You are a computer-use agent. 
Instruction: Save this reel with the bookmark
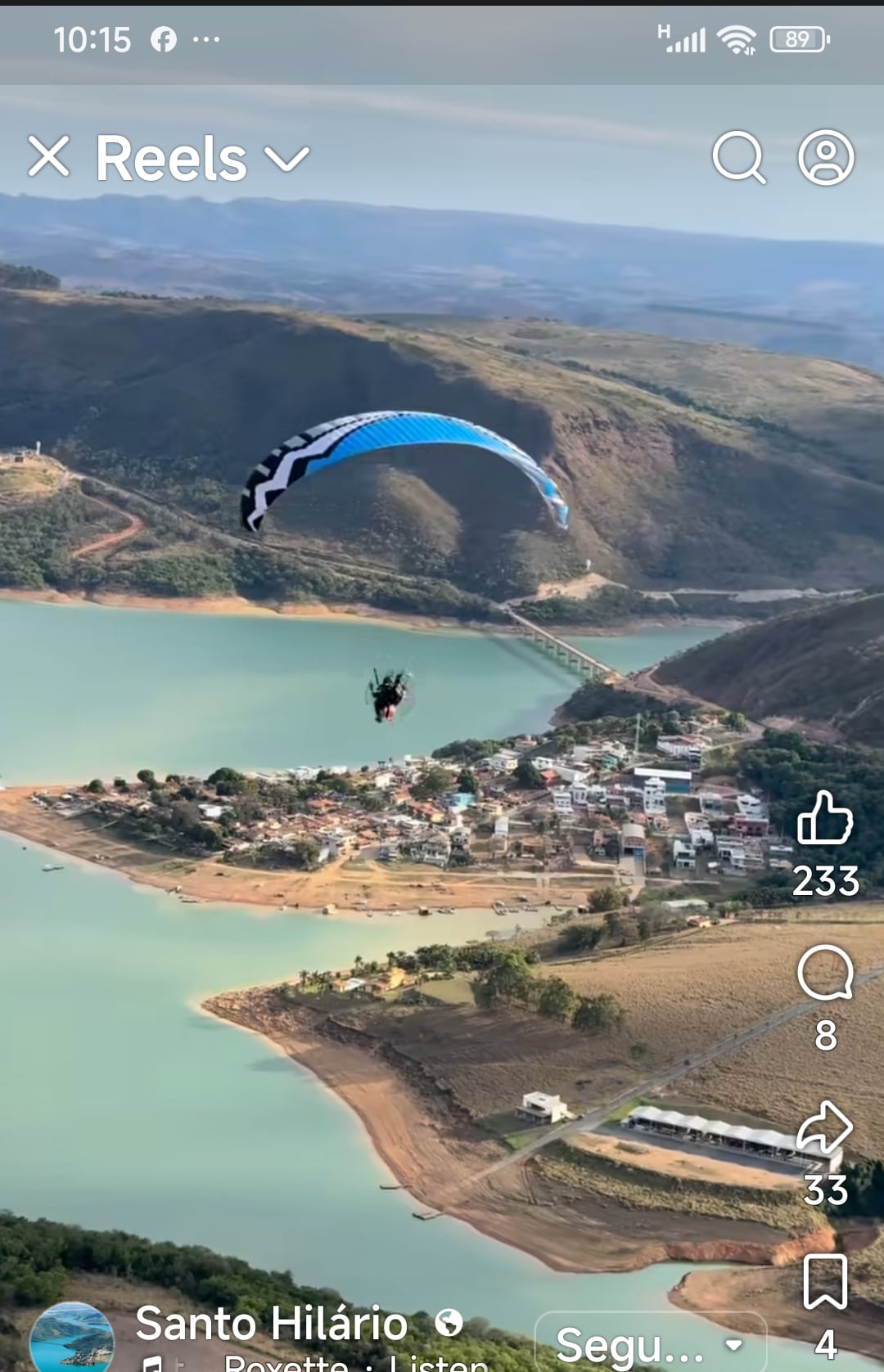[x=825, y=1281]
